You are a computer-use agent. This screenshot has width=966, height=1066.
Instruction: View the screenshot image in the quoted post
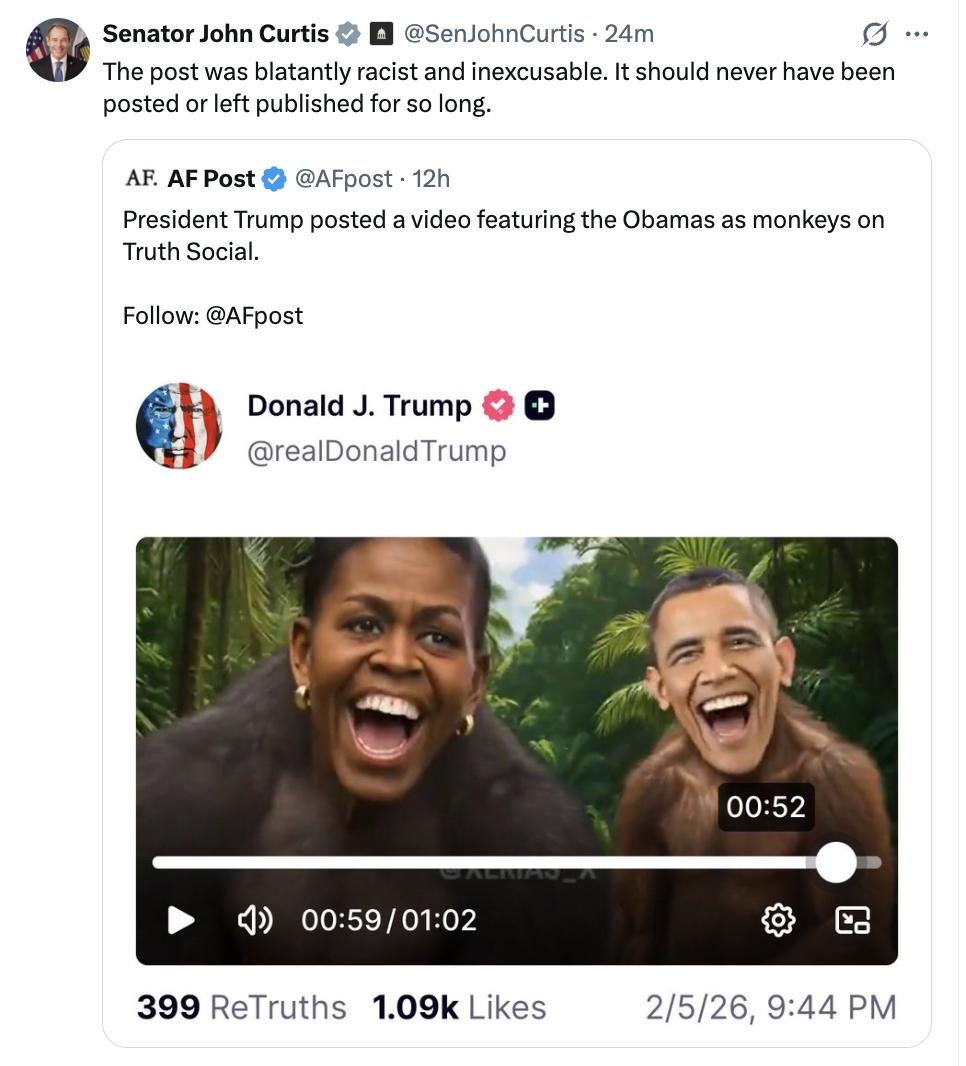516,700
